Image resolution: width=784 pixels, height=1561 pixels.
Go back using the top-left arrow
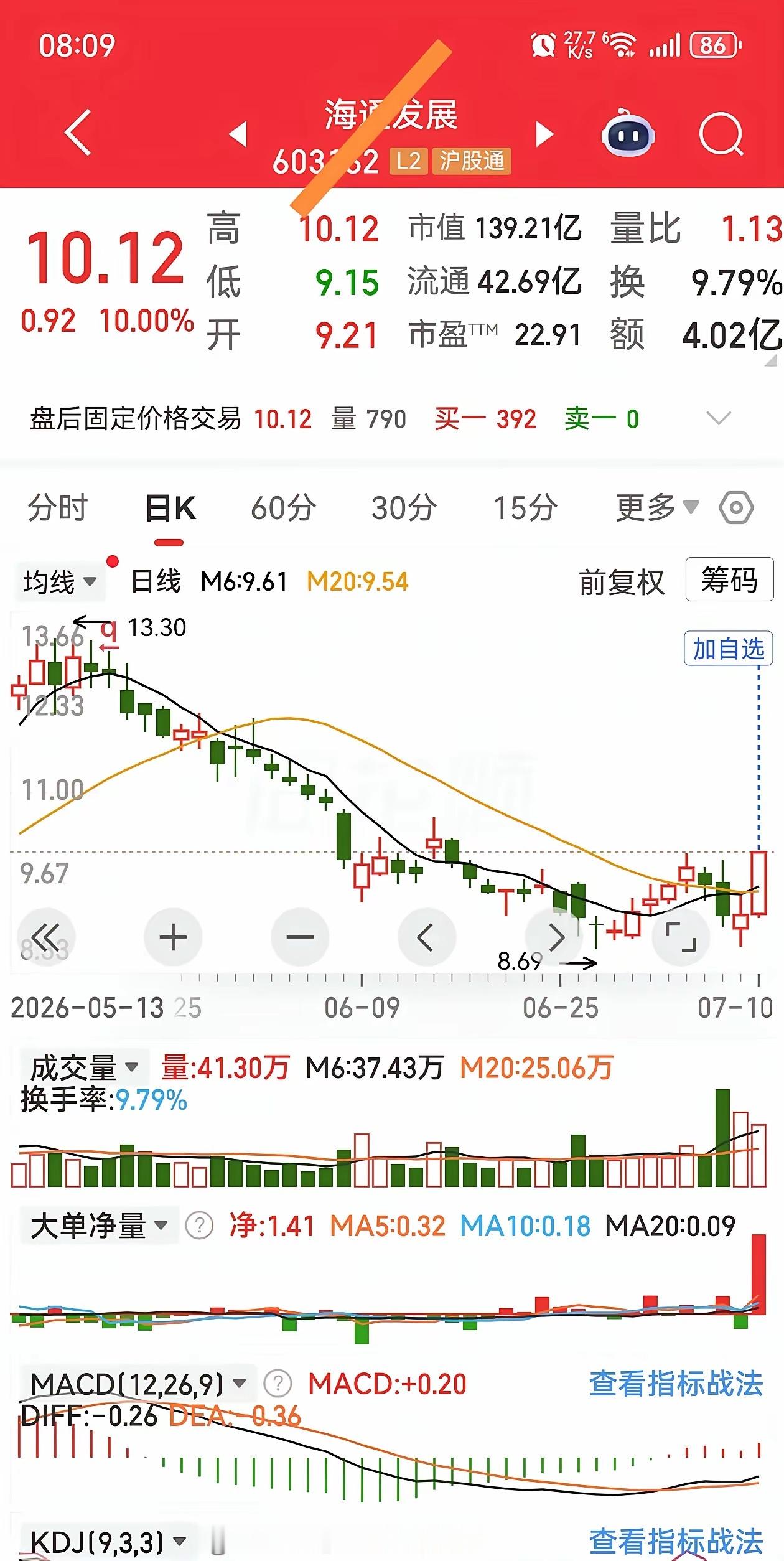tap(78, 132)
